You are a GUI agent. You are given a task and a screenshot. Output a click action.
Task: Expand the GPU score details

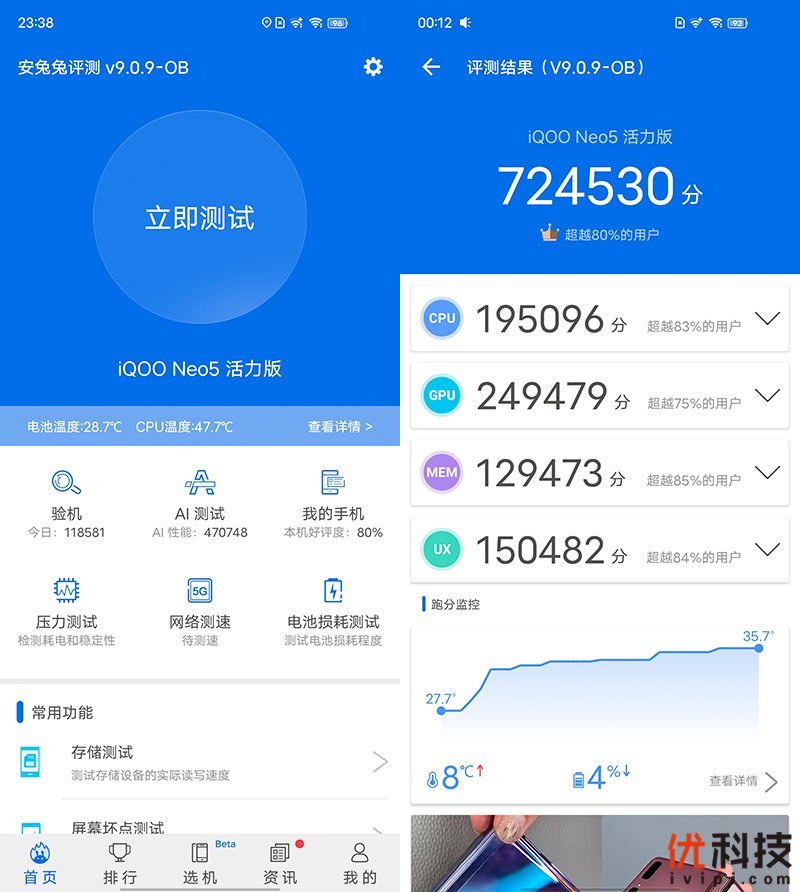tap(767, 396)
